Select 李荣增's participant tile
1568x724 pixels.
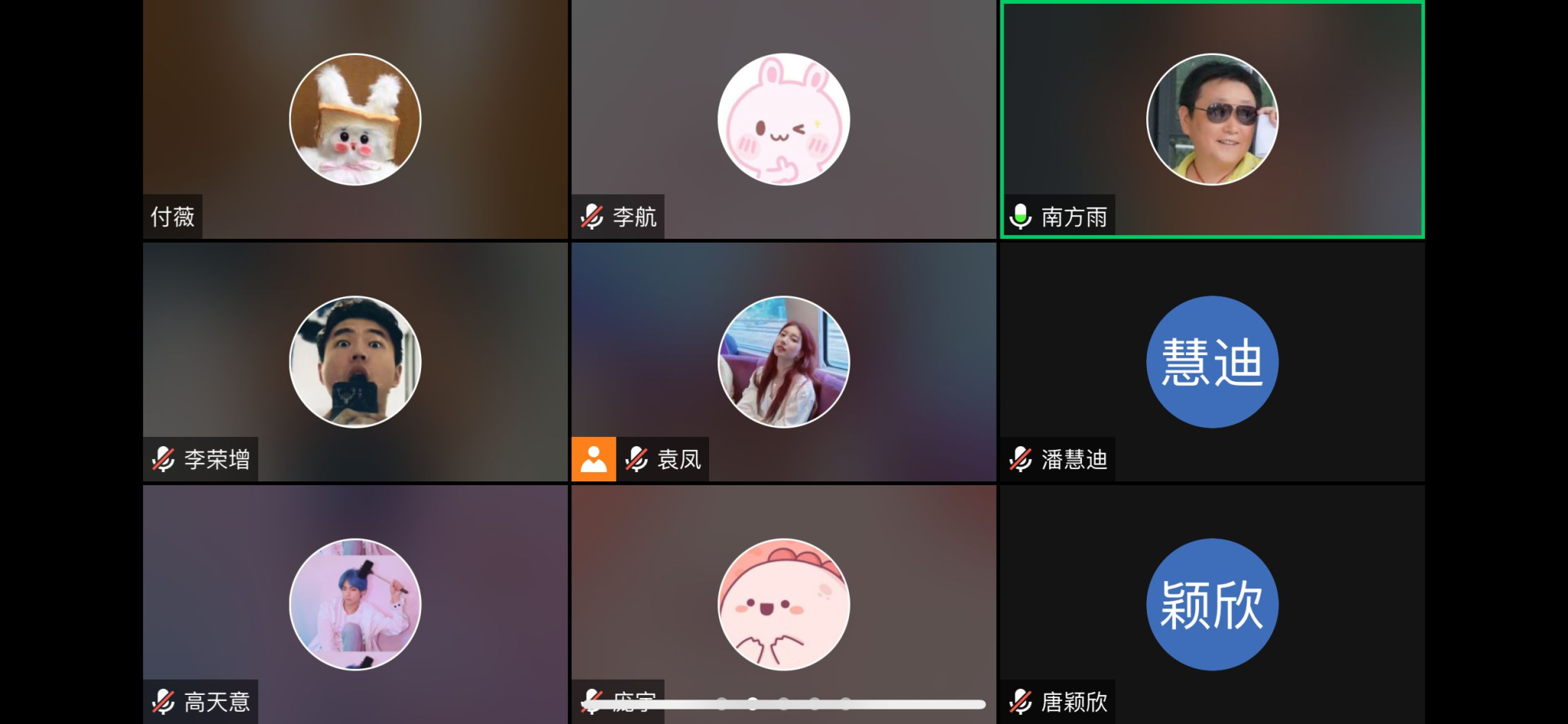[x=354, y=361]
